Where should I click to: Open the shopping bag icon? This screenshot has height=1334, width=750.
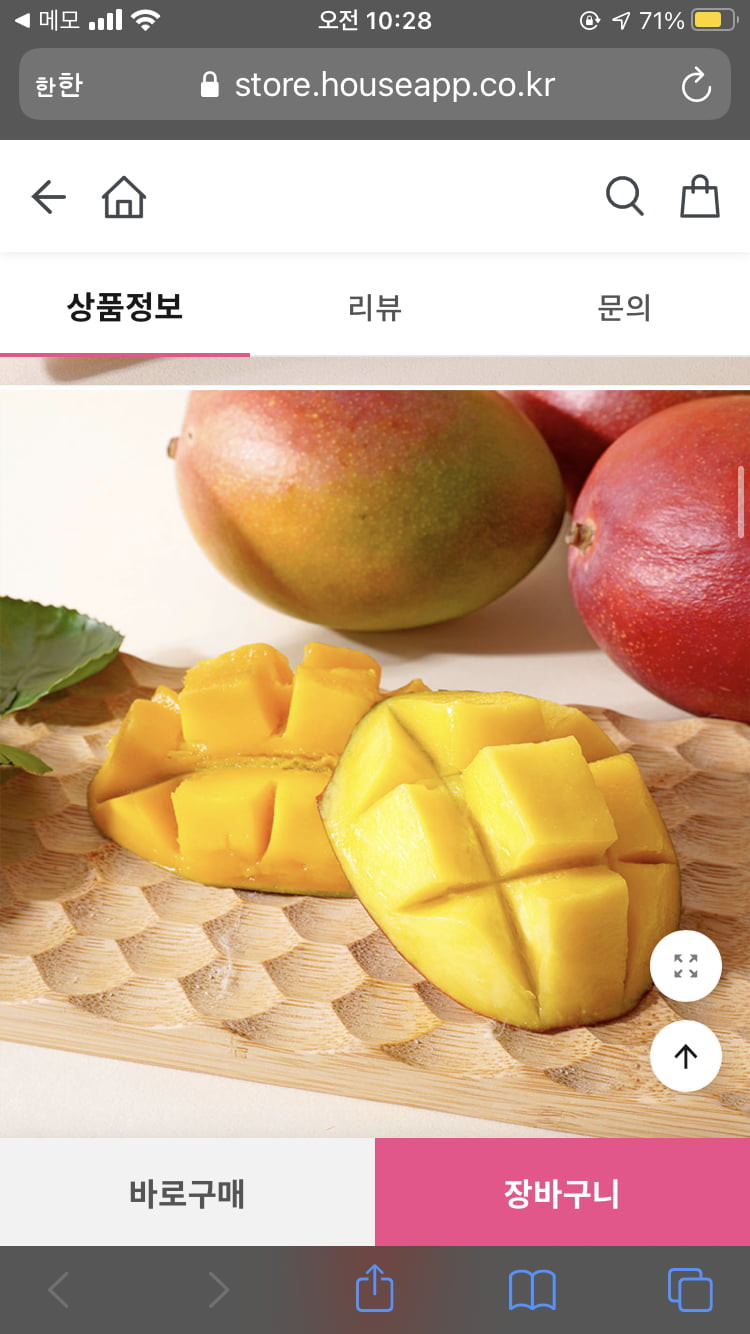[700, 196]
